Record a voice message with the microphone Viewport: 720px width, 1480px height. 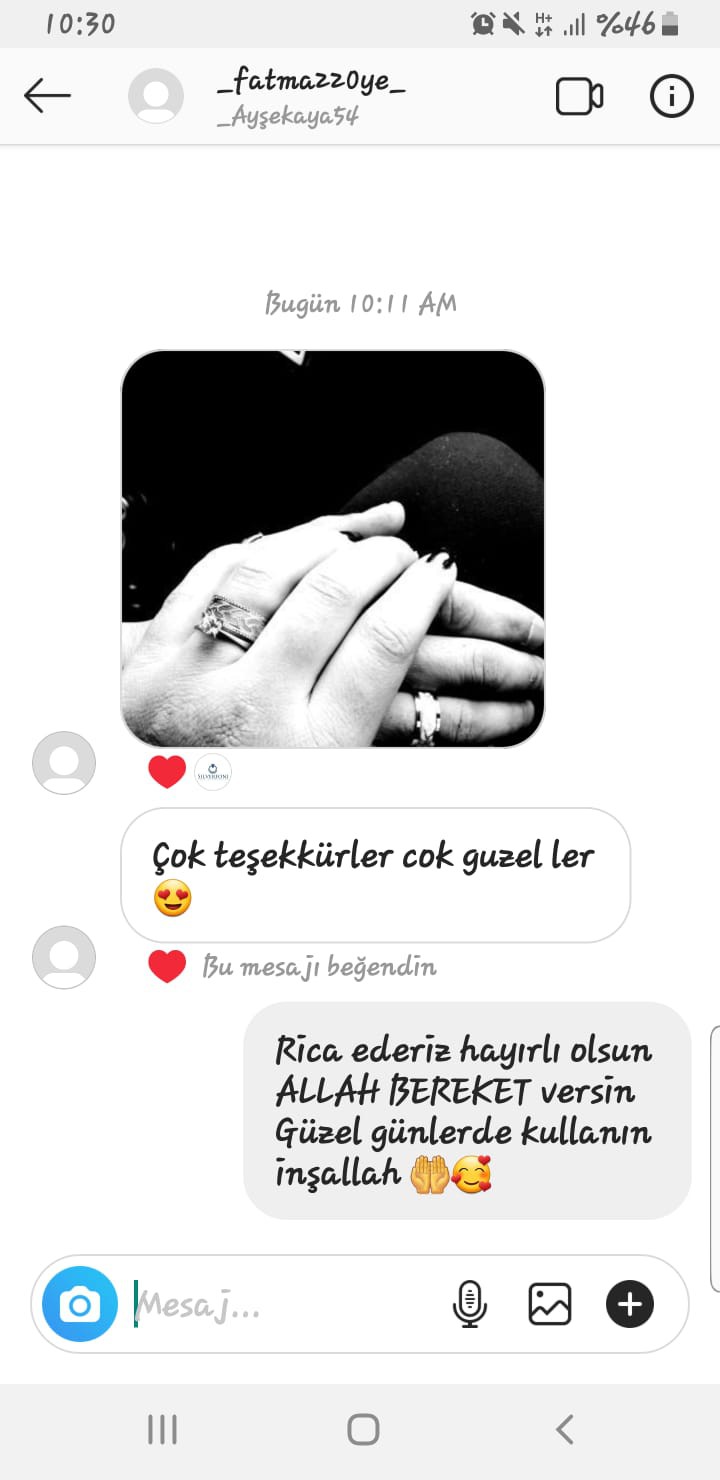pos(469,1304)
